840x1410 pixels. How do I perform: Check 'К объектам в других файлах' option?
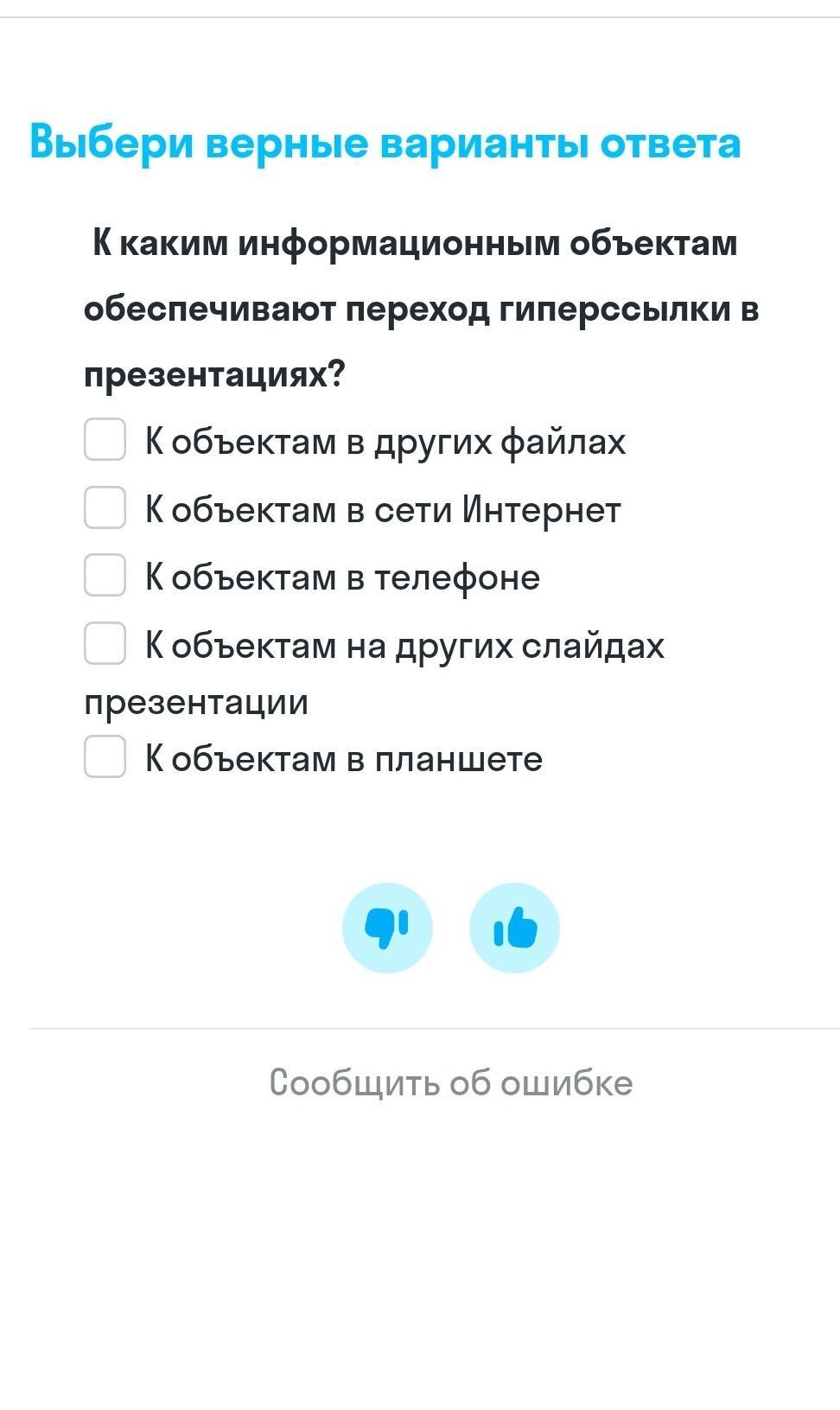105,439
